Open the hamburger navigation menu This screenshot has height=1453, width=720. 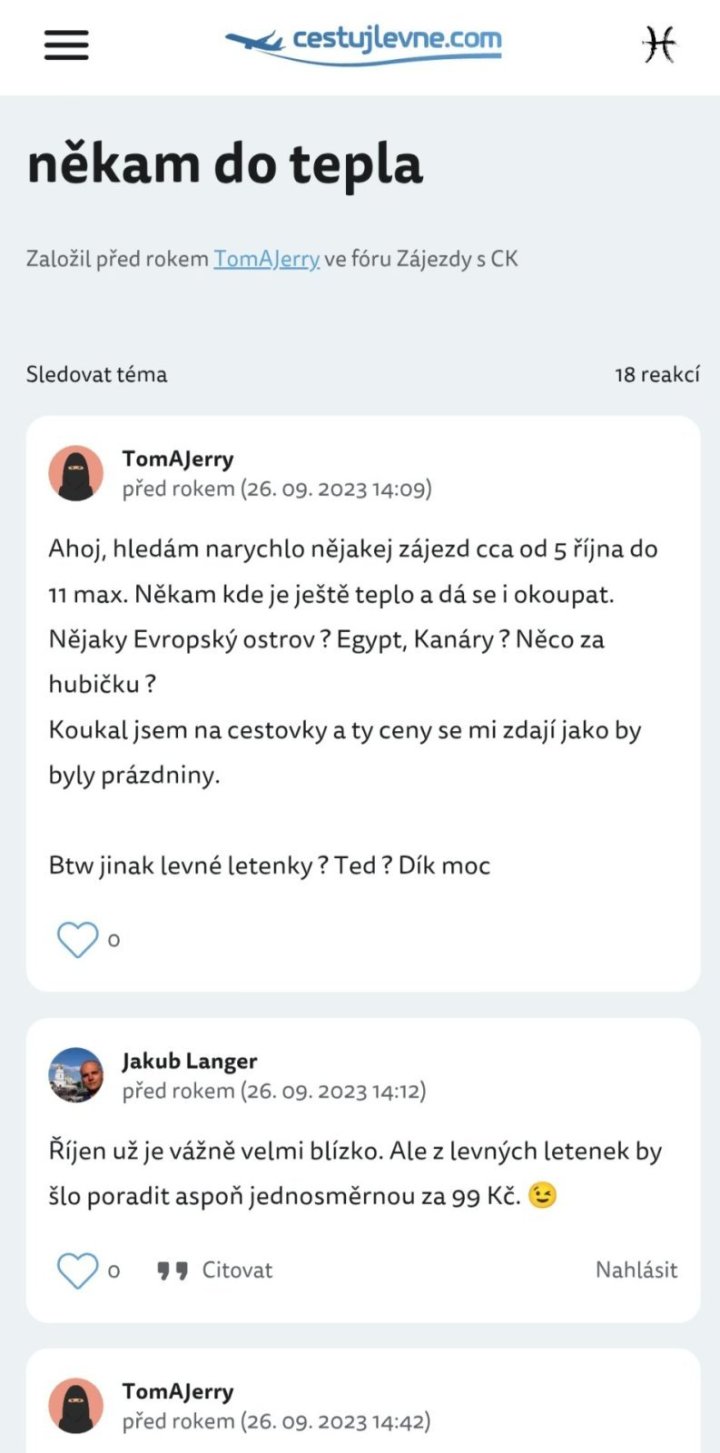coord(66,45)
